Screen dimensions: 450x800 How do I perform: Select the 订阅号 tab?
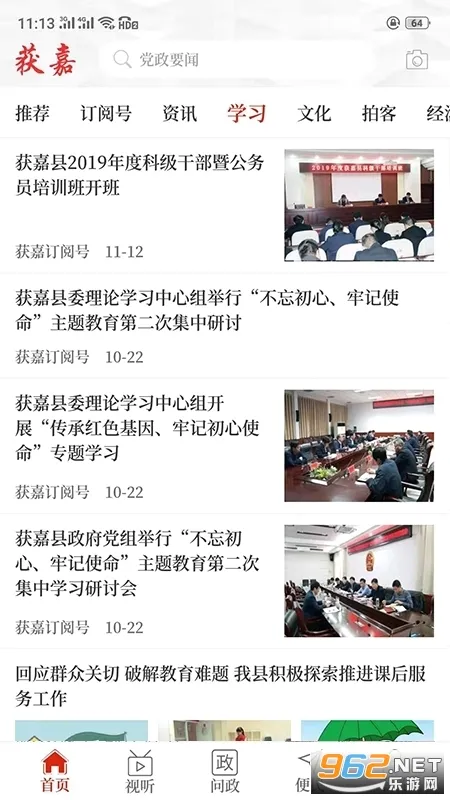106,113
